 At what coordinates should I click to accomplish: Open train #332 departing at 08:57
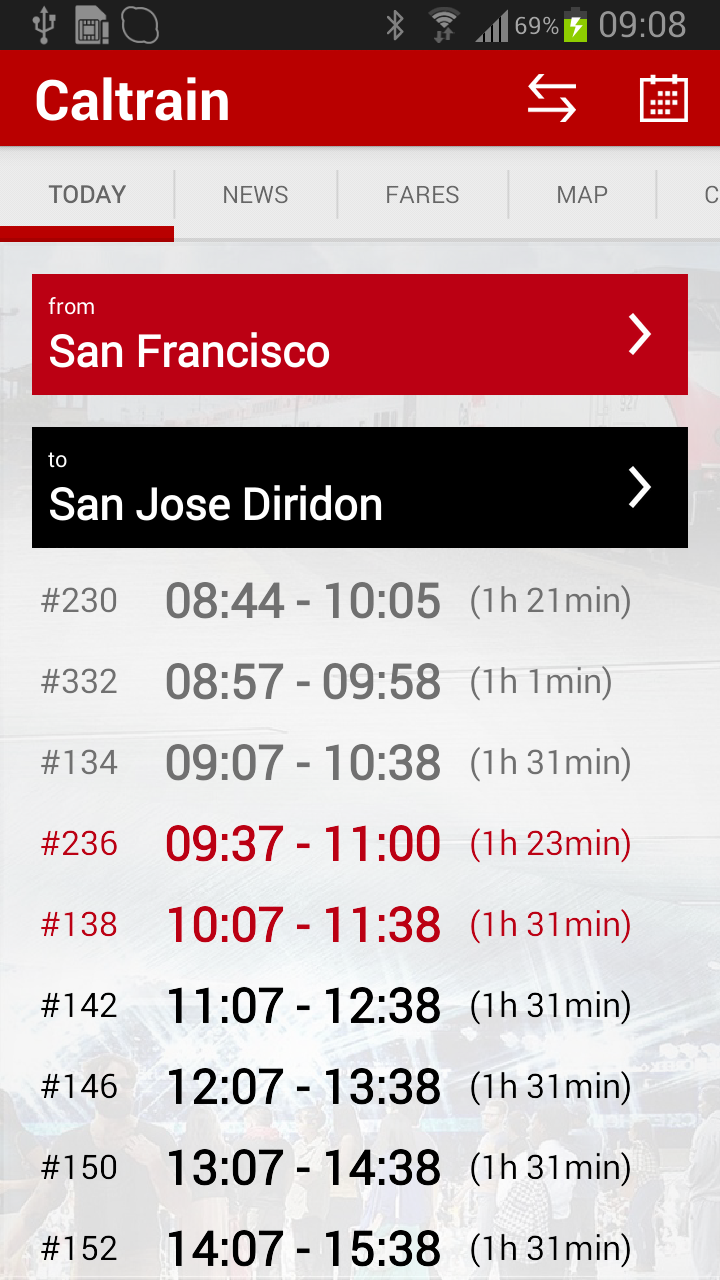click(x=336, y=682)
